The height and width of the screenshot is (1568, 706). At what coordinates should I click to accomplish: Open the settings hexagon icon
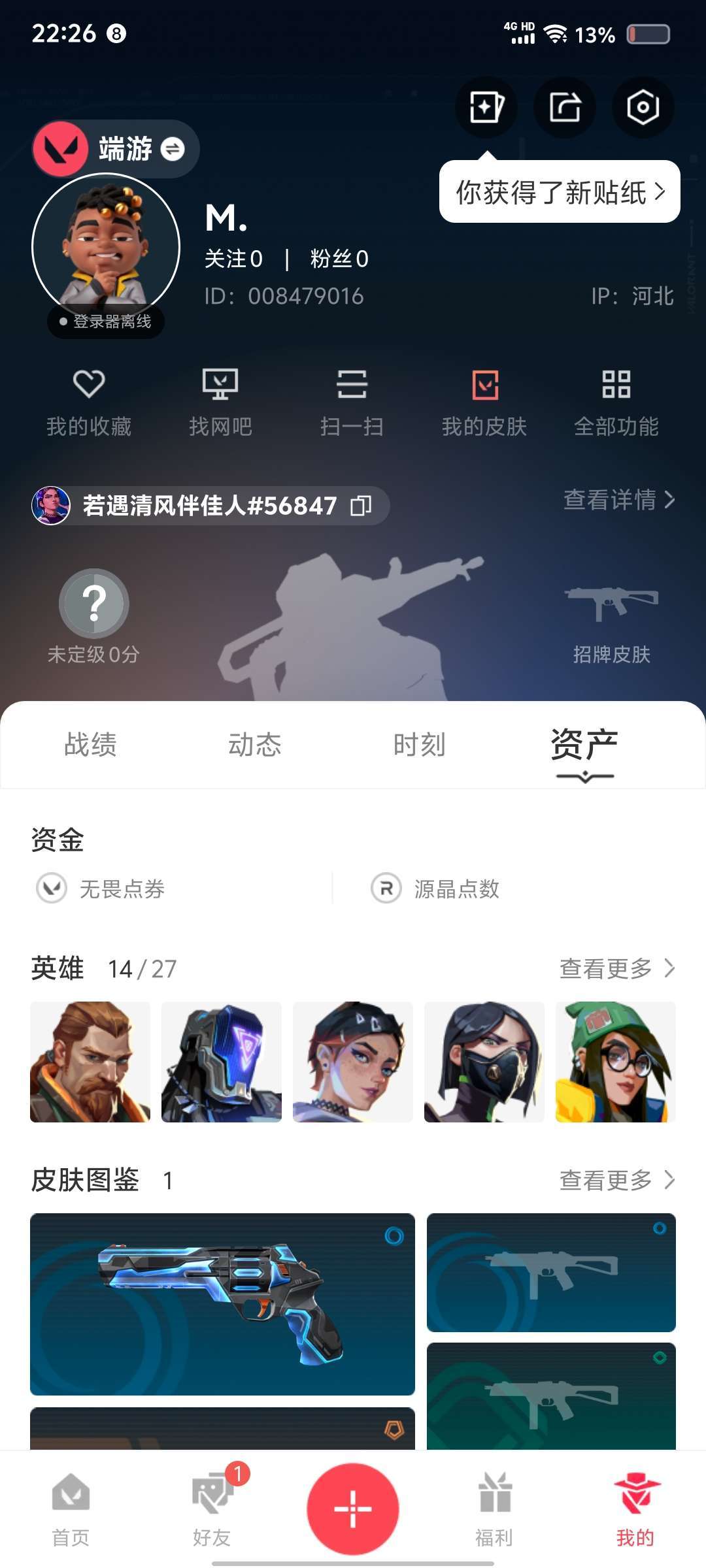coord(643,106)
